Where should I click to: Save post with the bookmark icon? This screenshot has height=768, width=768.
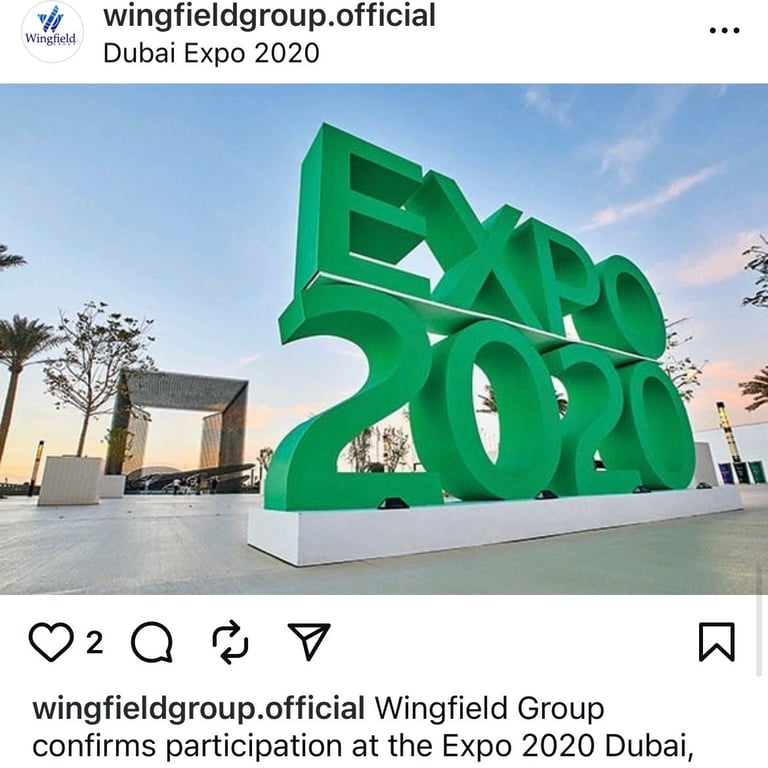[716, 642]
